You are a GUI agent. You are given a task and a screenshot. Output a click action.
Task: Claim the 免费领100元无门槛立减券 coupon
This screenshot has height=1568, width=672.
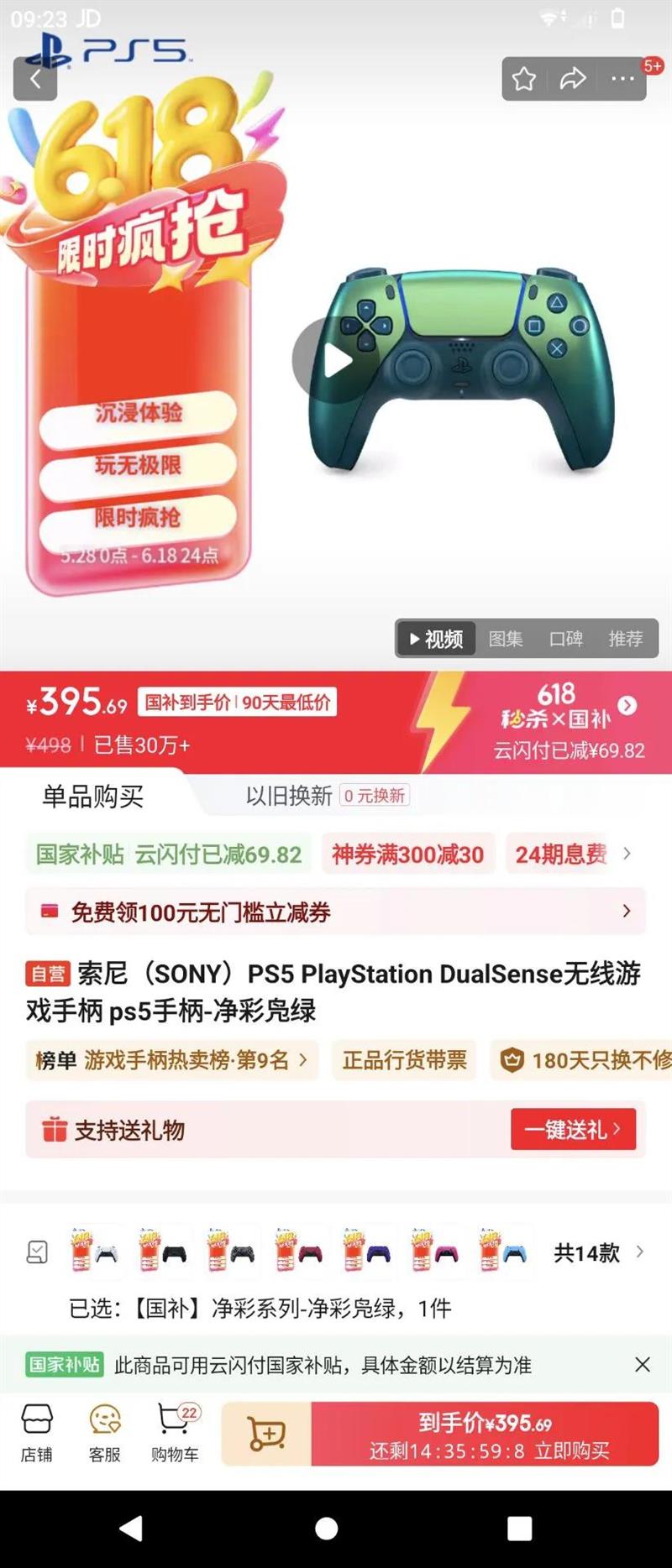pos(336,912)
